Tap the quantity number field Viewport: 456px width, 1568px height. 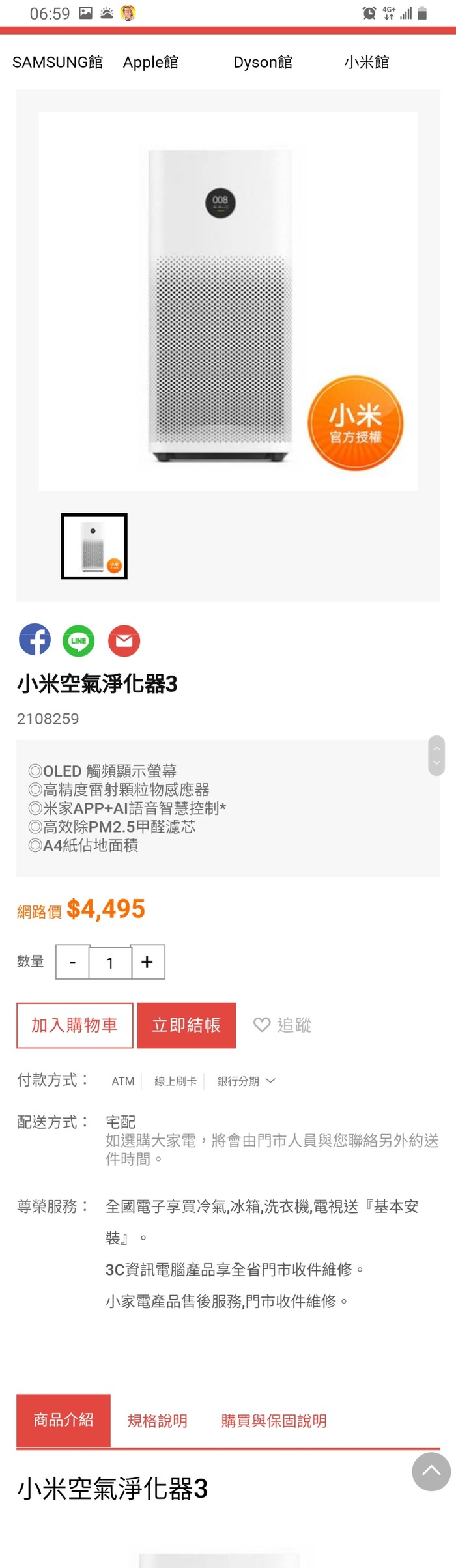(110, 962)
